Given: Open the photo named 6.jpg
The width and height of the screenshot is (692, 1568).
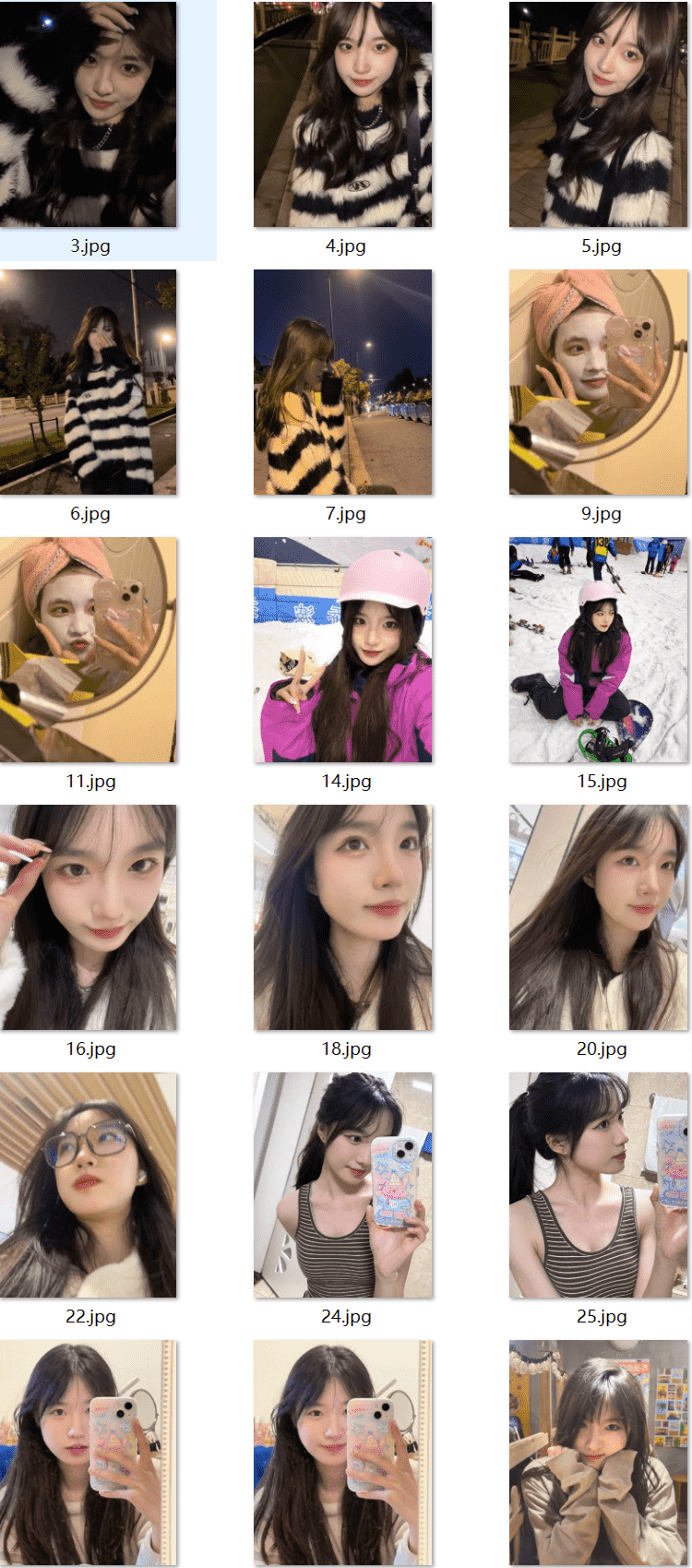Looking at the screenshot, I should (x=89, y=382).
